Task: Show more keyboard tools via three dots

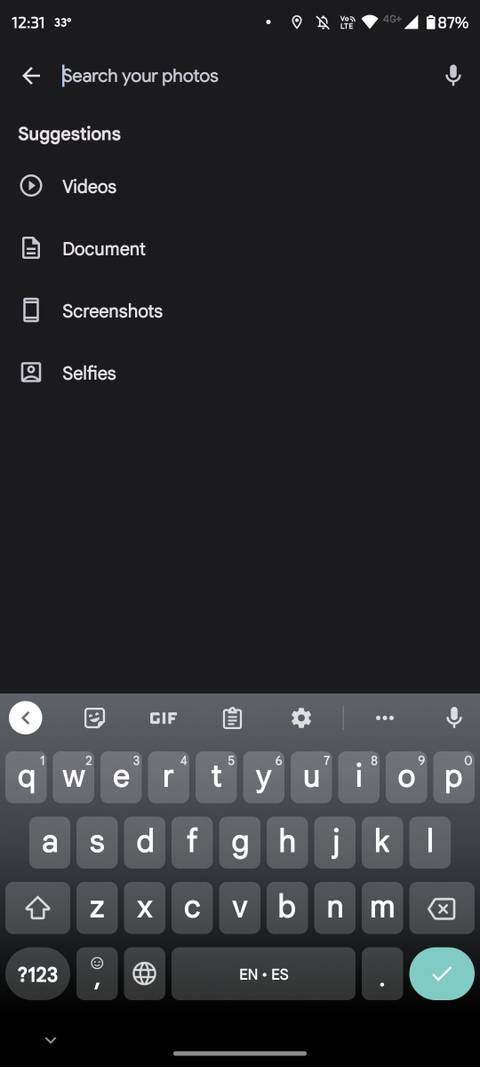Action: tap(385, 718)
